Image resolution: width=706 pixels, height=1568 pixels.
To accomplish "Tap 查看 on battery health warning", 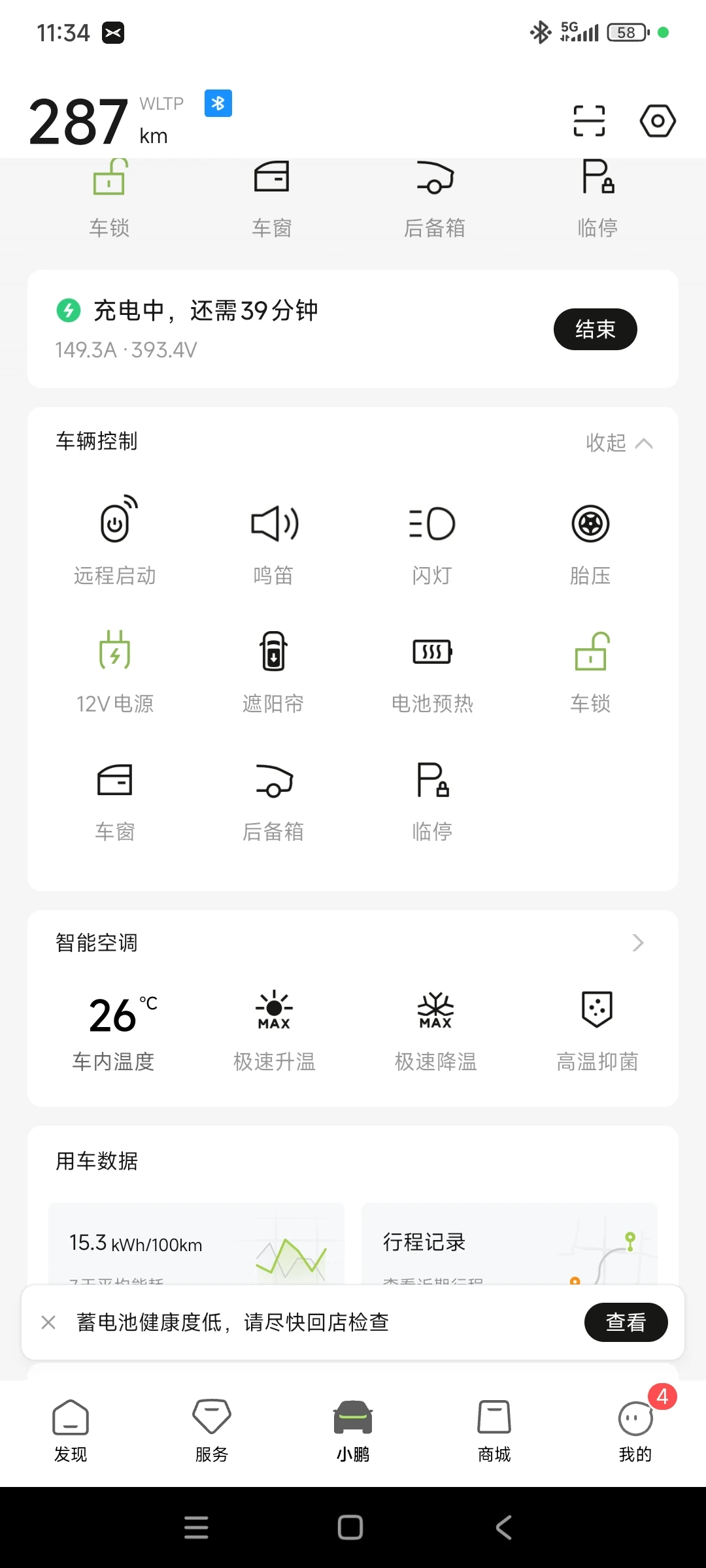I will pos(626,1322).
